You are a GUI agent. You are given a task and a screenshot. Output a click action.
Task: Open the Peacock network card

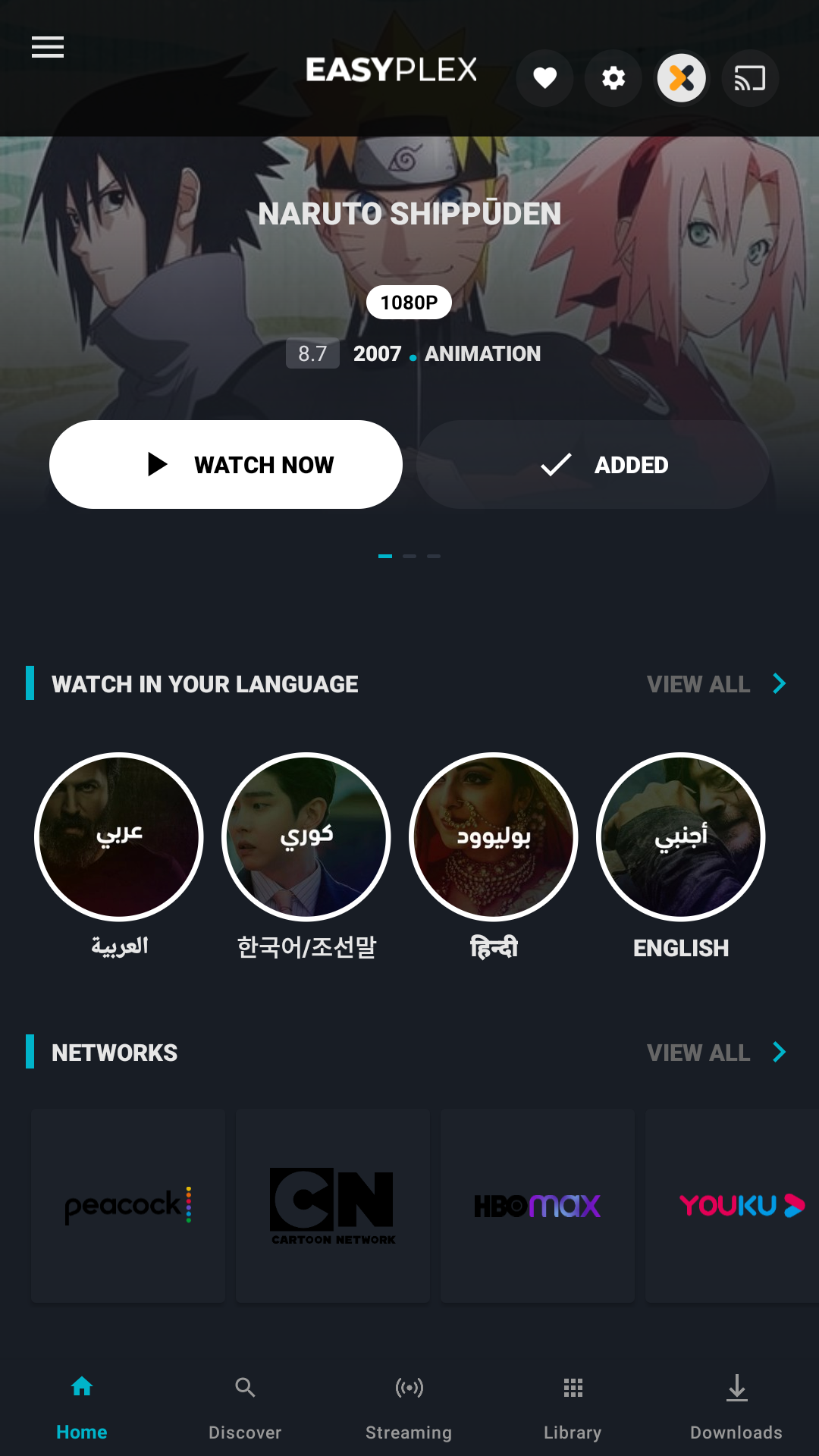[128, 1206]
